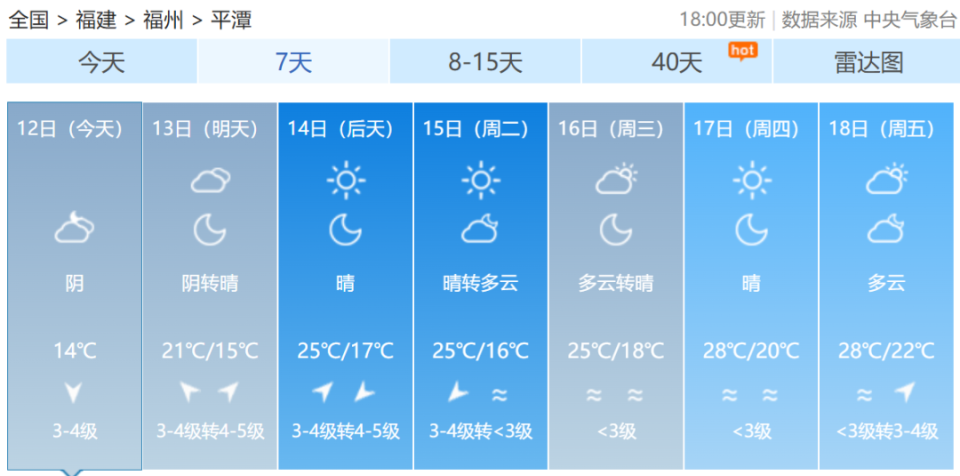Screen dimensions: 960x476
Task: Select the 15日（周二） forecast card
Action: coord(480,285)
